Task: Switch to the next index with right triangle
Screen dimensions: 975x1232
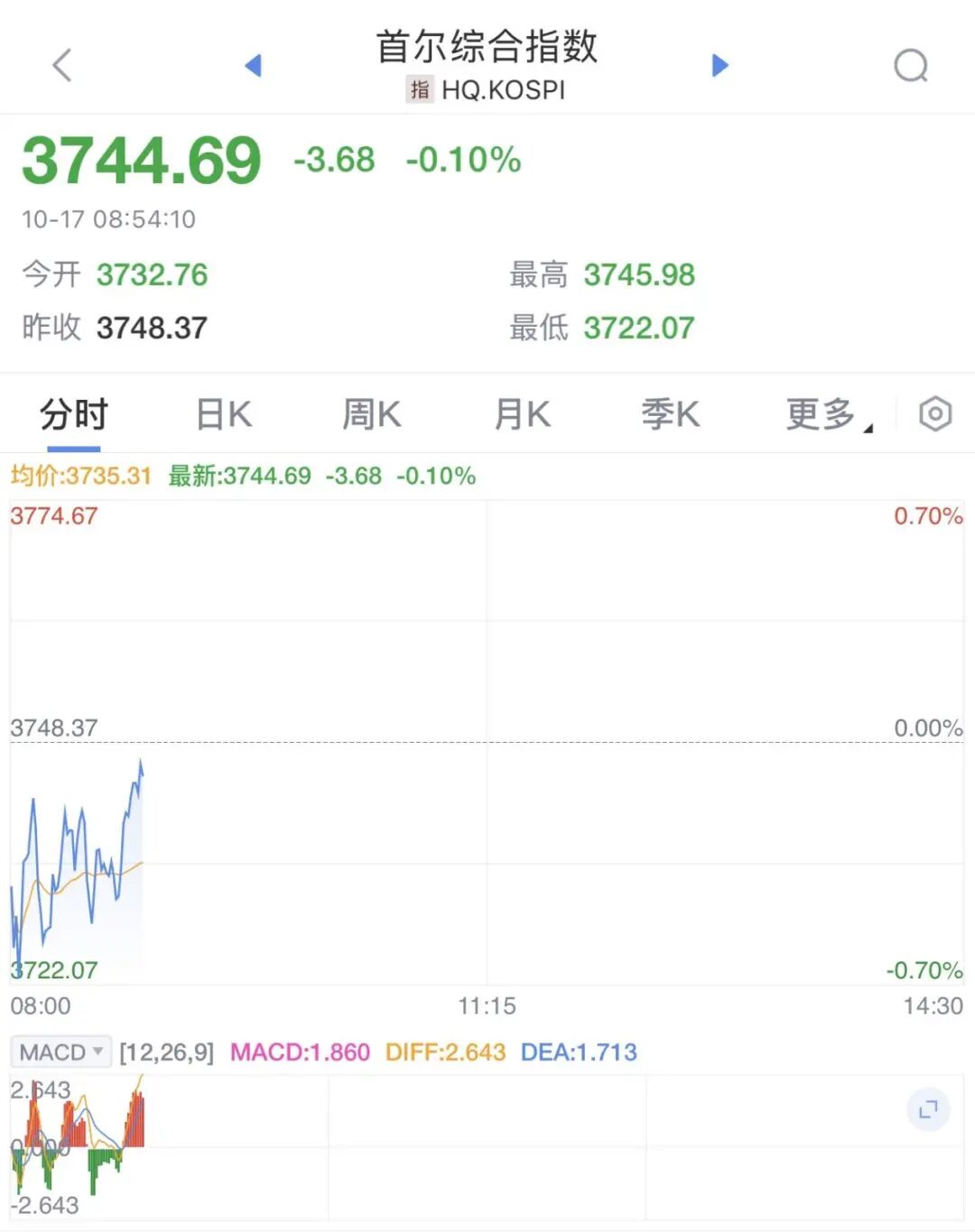Action: [x=720, y=65]
